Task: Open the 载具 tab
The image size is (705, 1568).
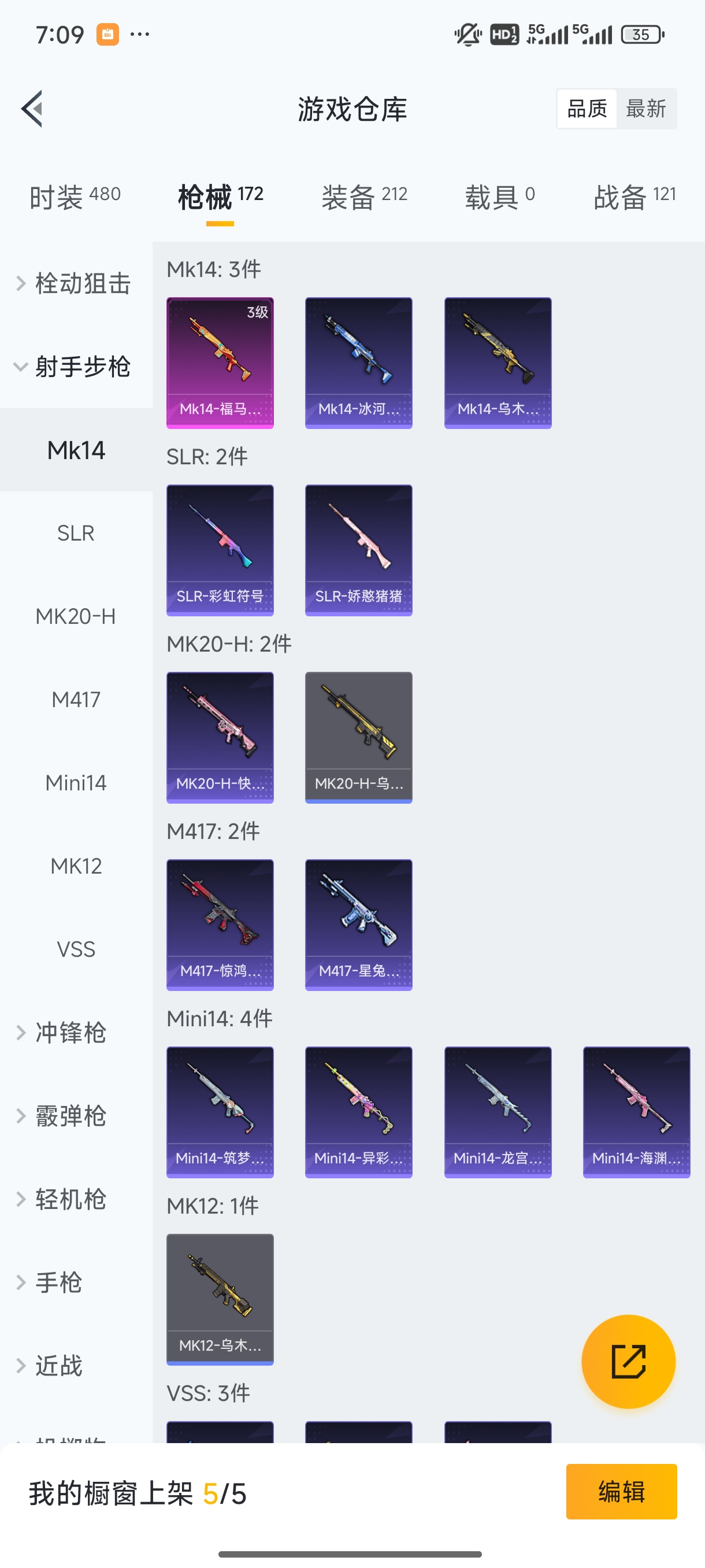Action: [499, 197]
